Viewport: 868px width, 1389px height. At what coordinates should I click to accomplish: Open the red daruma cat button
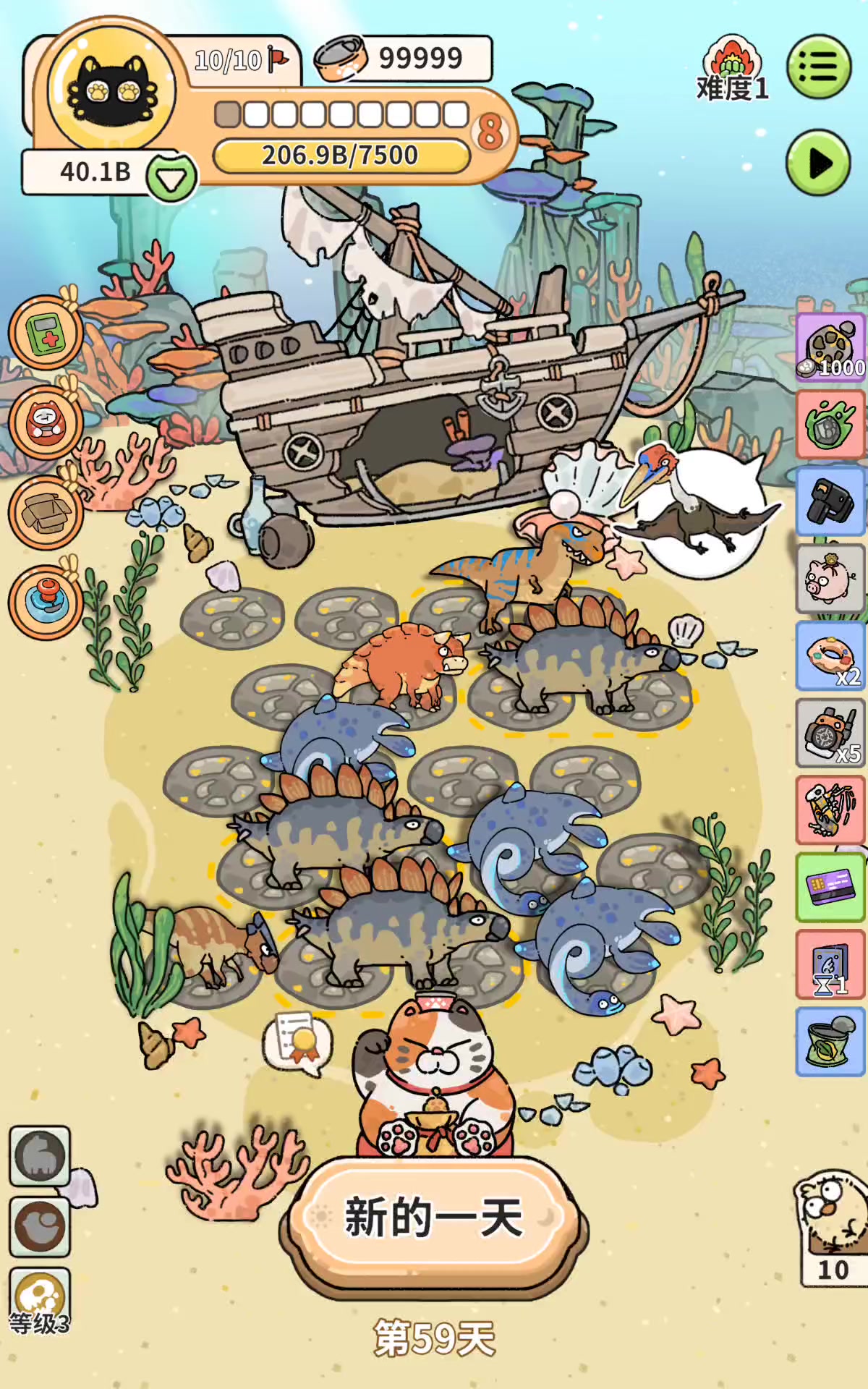[x=46, y=422]
